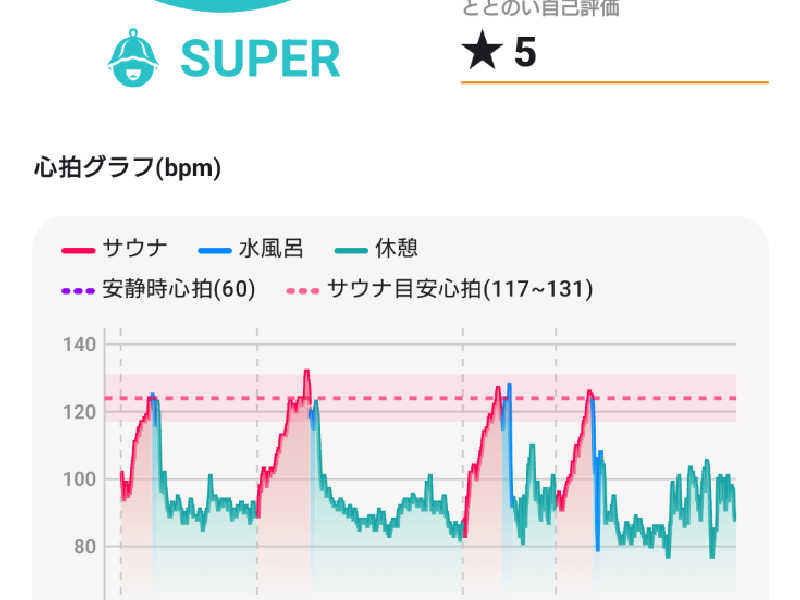Edit the ととのい自己評価 star rating field

pyautogui.click(x=612, y=54)
